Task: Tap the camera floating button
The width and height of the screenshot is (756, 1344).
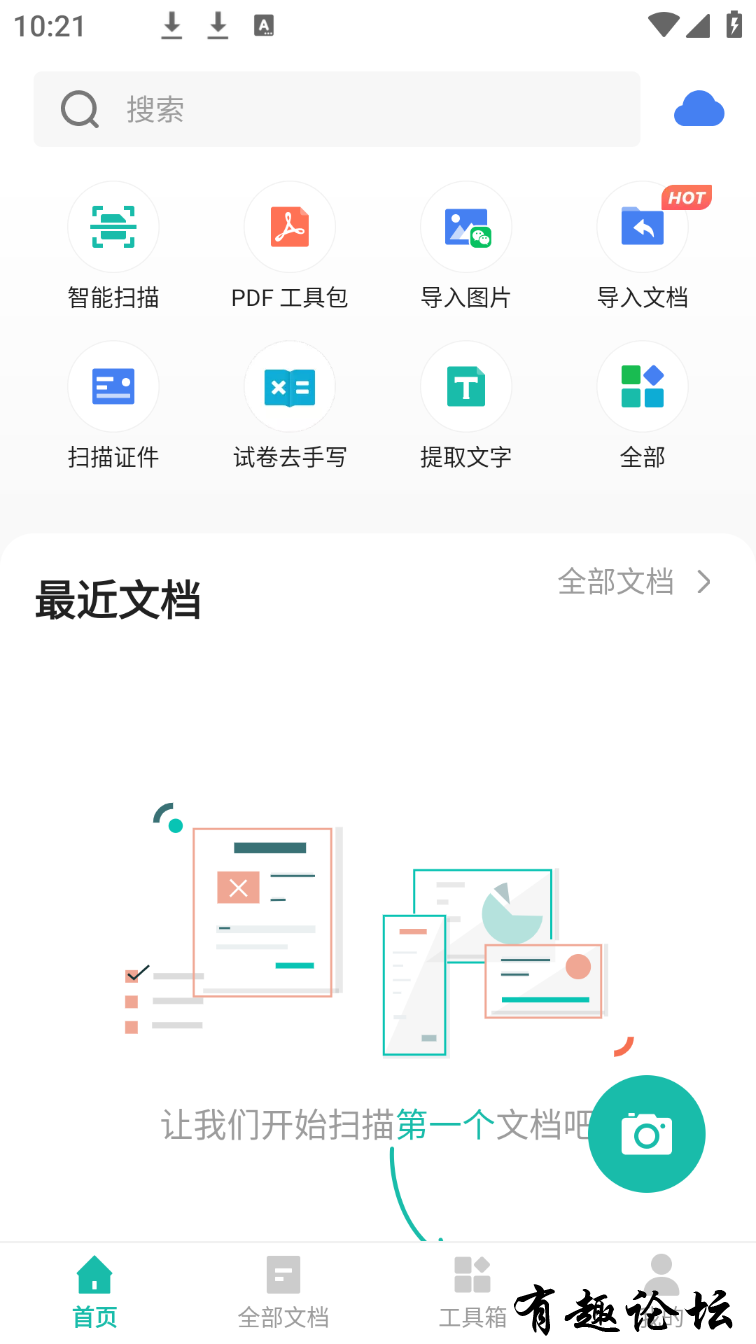Action: [x=646, y=1134]
